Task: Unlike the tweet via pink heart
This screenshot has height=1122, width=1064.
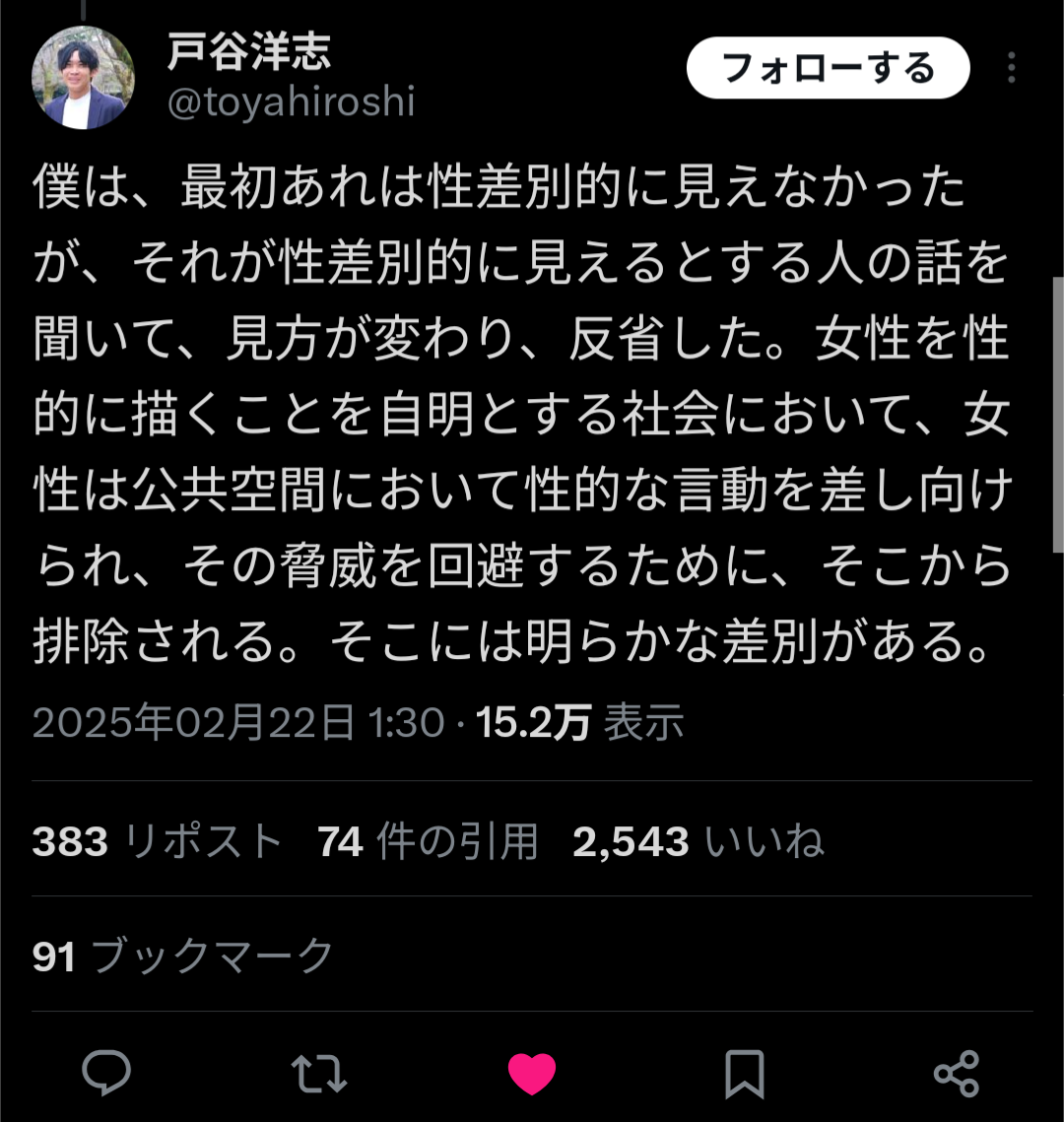Action: 532,1074
